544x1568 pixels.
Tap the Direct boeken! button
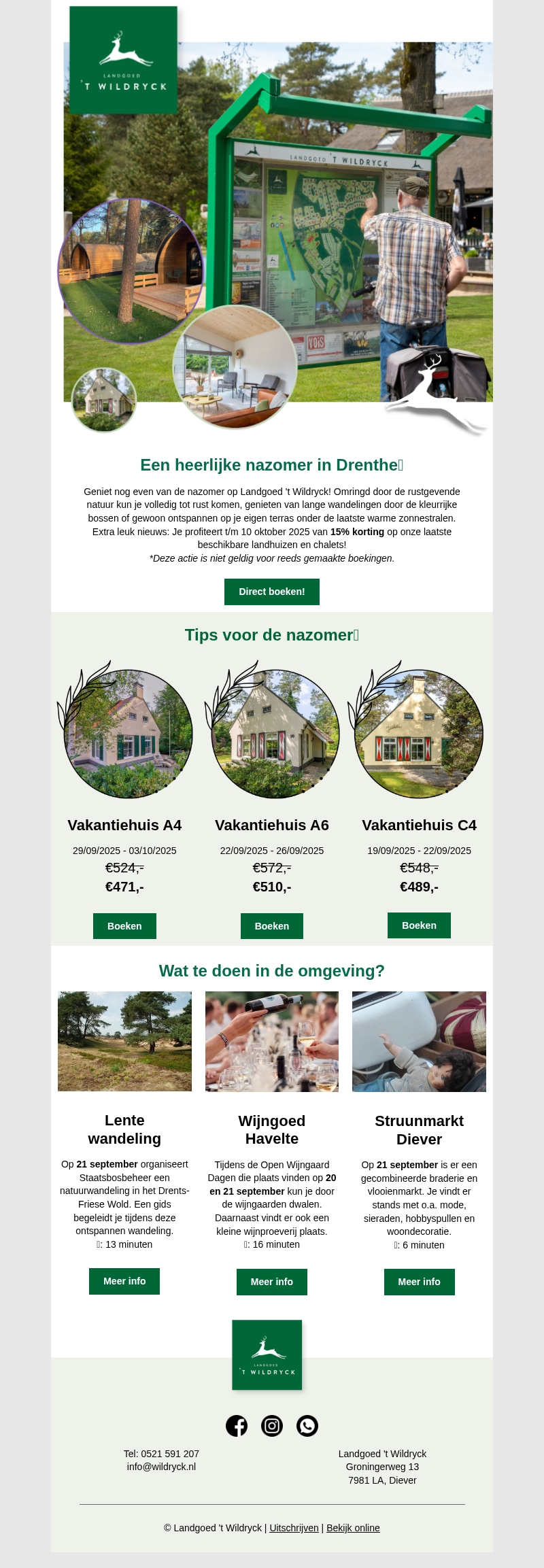(271, 592)
